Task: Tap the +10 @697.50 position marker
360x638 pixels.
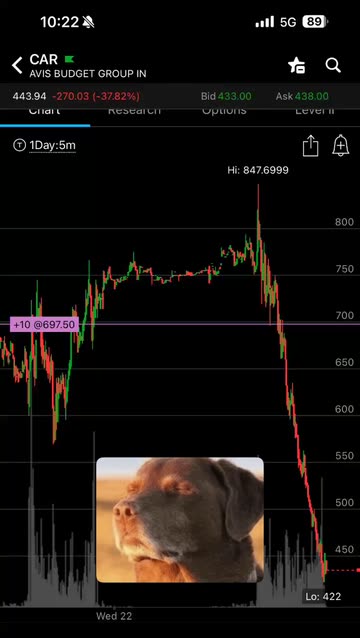Action: click(44, 325)
